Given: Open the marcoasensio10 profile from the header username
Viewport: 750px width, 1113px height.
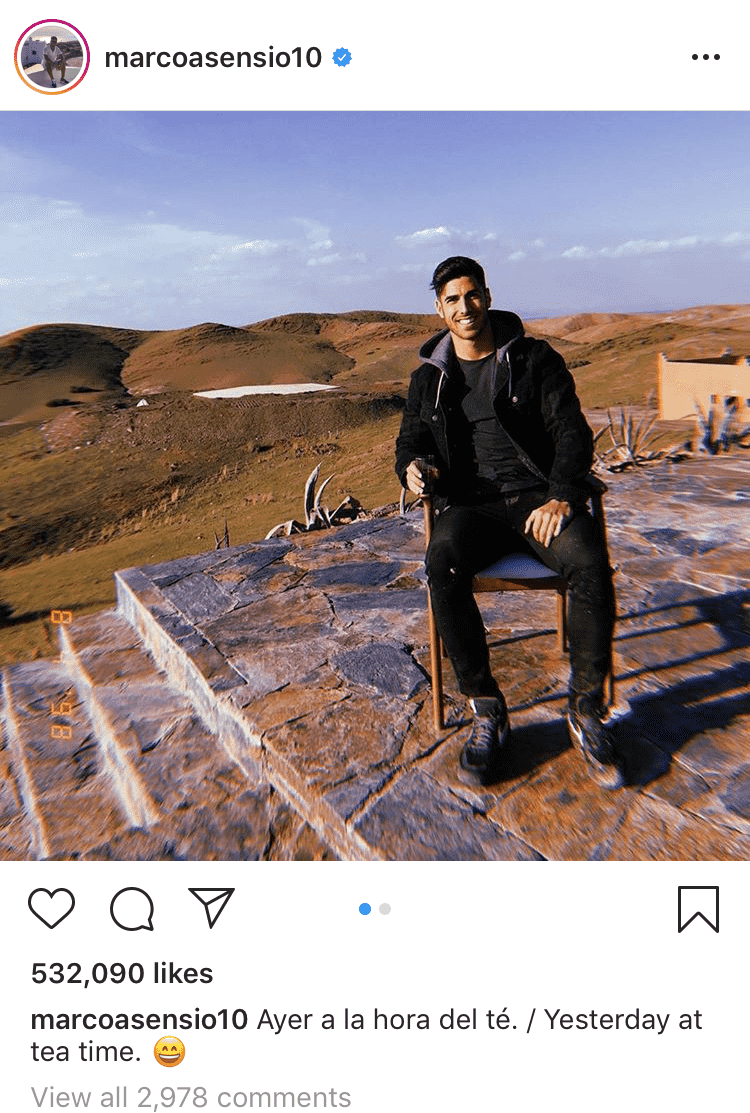Looking at the screenshot, I should pos(213,58).
